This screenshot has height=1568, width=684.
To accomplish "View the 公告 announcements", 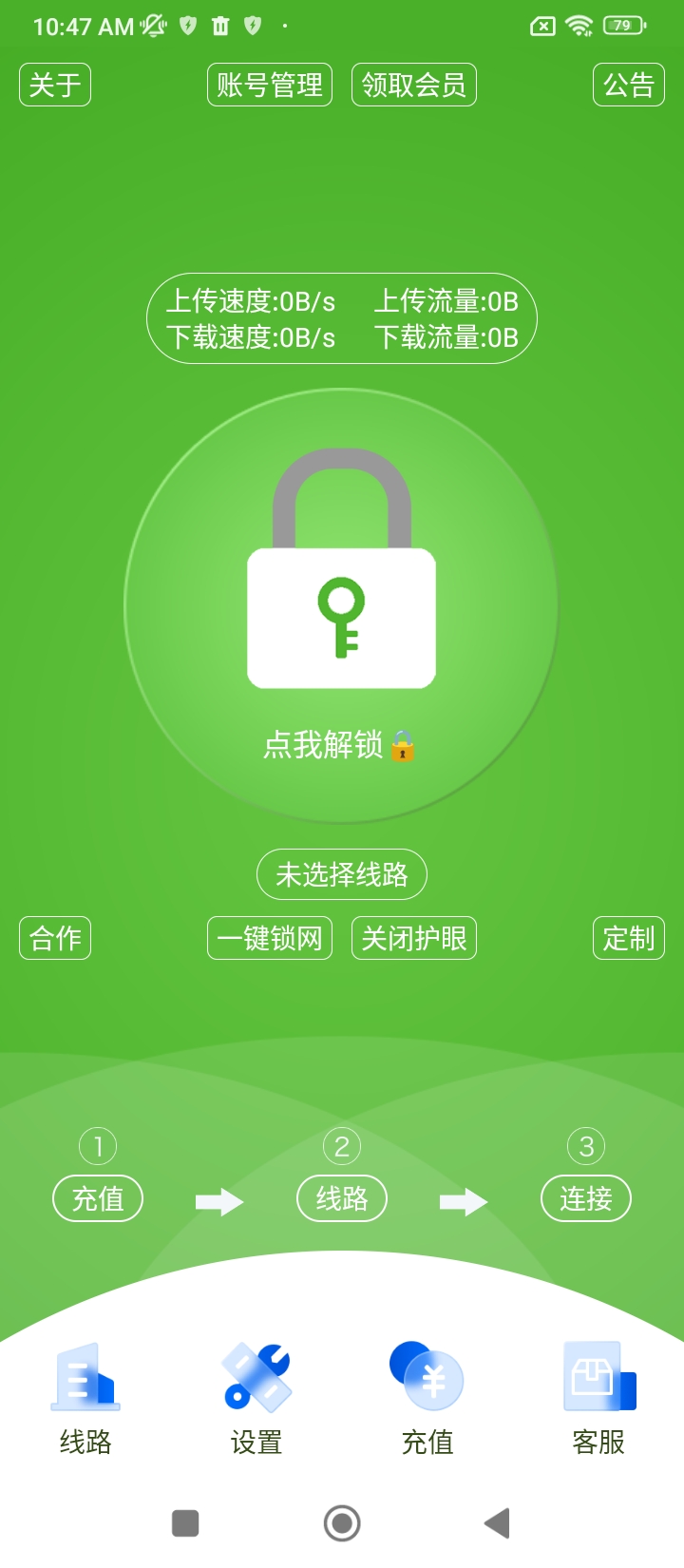I will [x=629, y=85].
